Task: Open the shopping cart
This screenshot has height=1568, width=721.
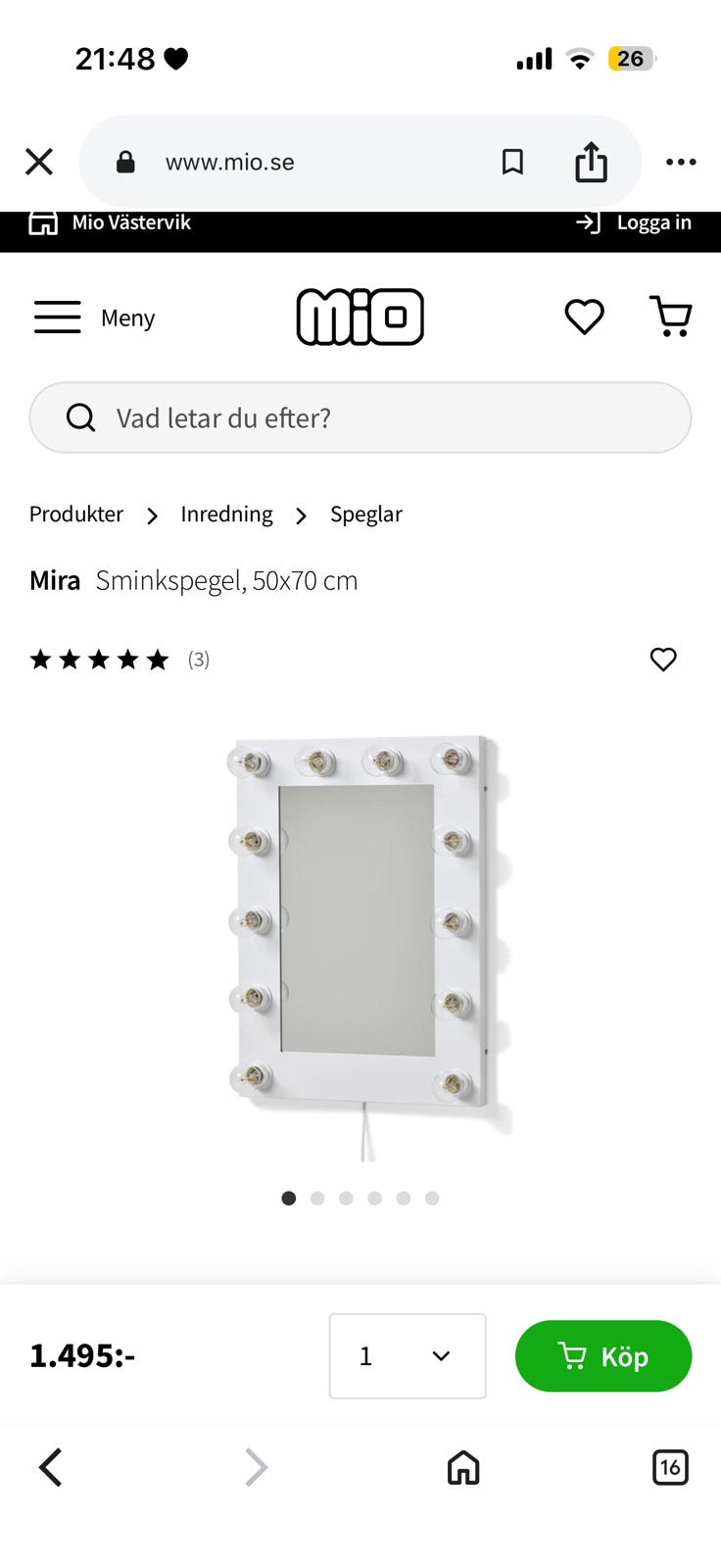Action: 670,317
